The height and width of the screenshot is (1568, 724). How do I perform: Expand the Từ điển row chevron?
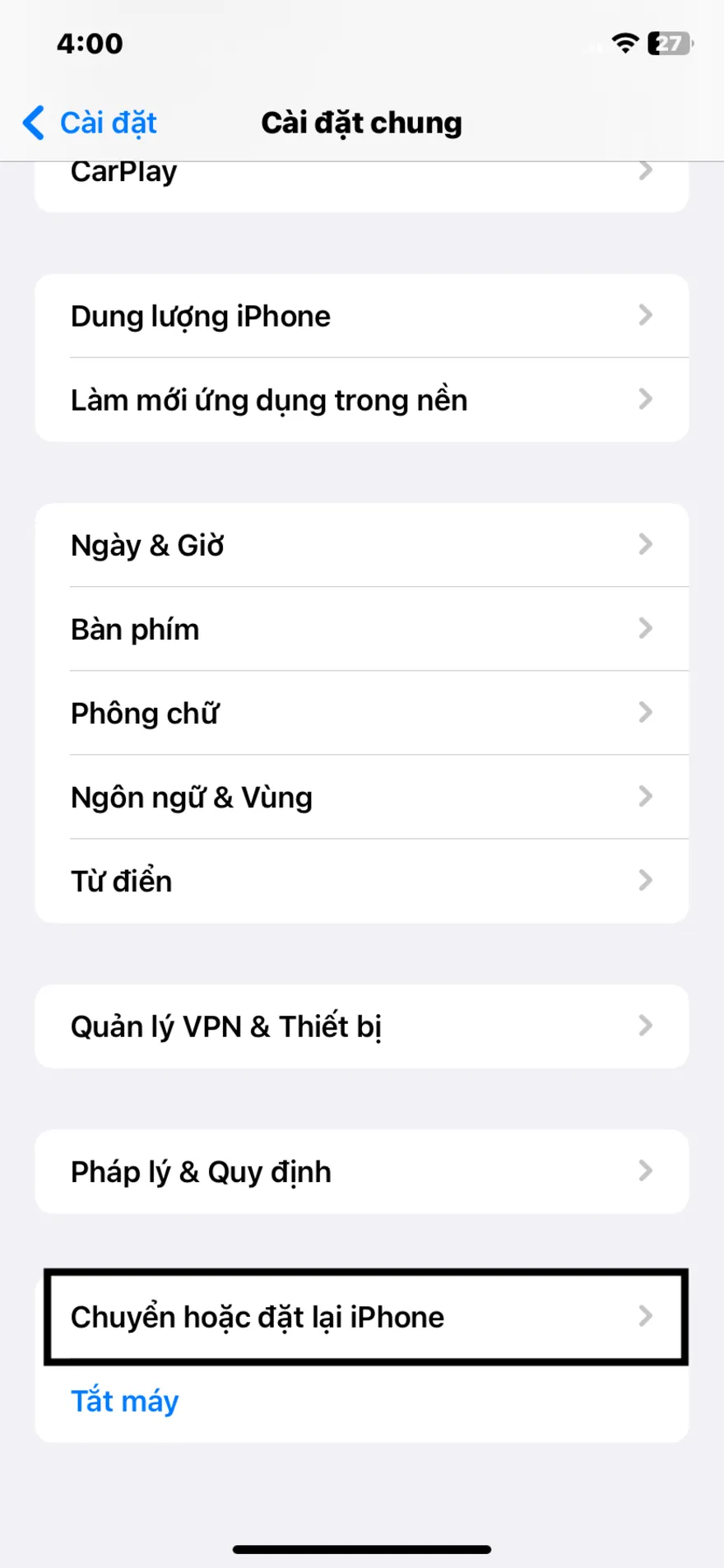pyautogui.click(x=647, y=881)
